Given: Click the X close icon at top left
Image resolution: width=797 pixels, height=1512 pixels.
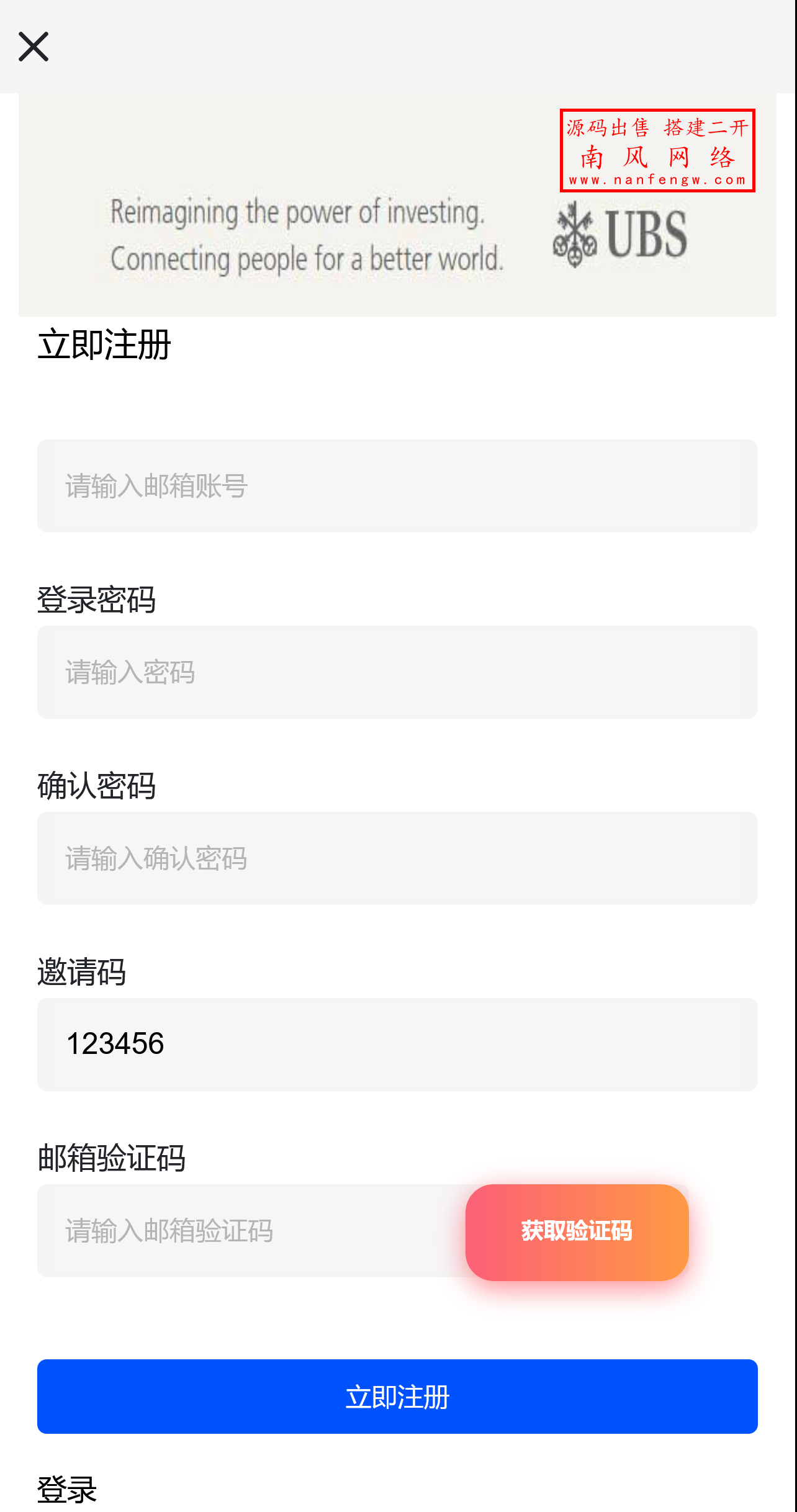Looking at the screenshot, I should [34, 47].
